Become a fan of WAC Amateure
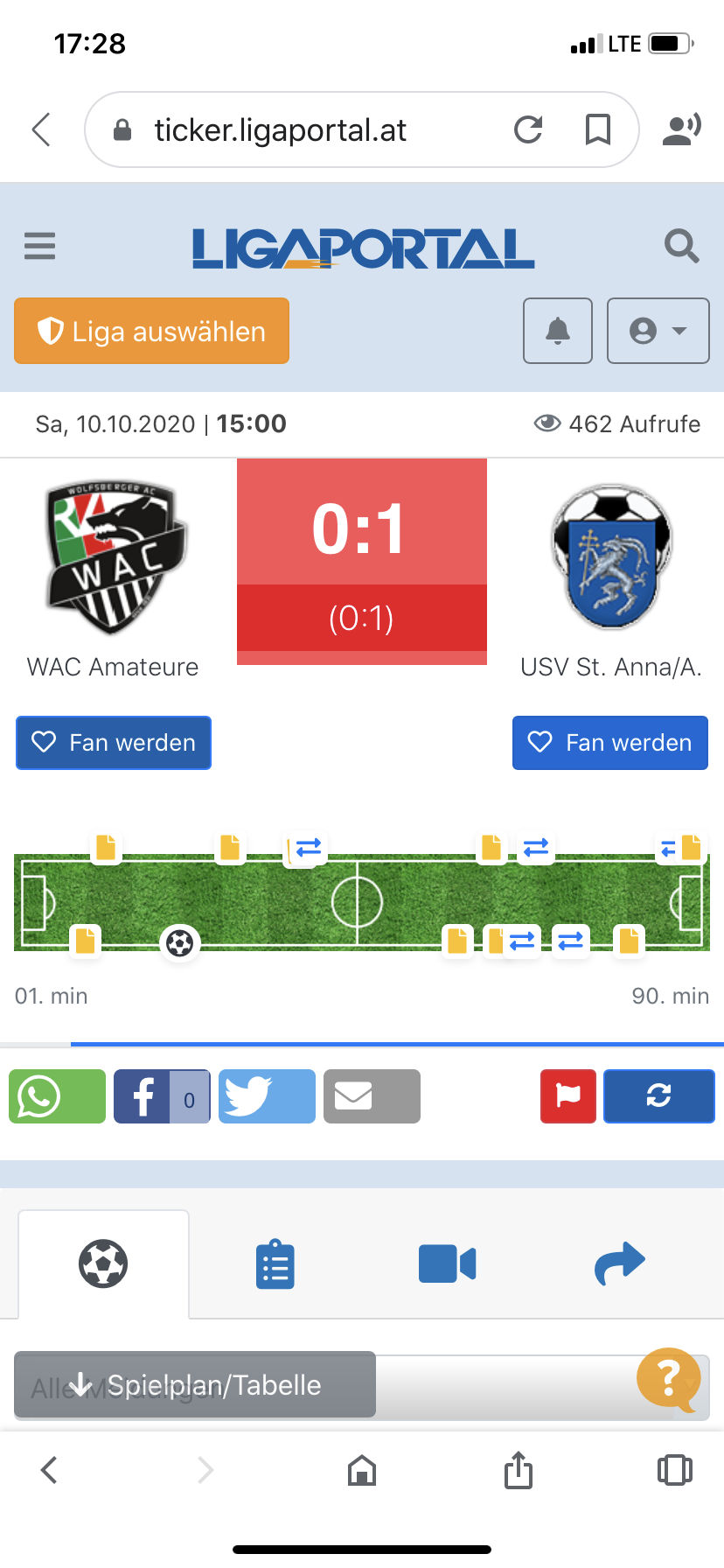Image resolution: width=724 pixels, height=1568 pixels. point(114,743)
